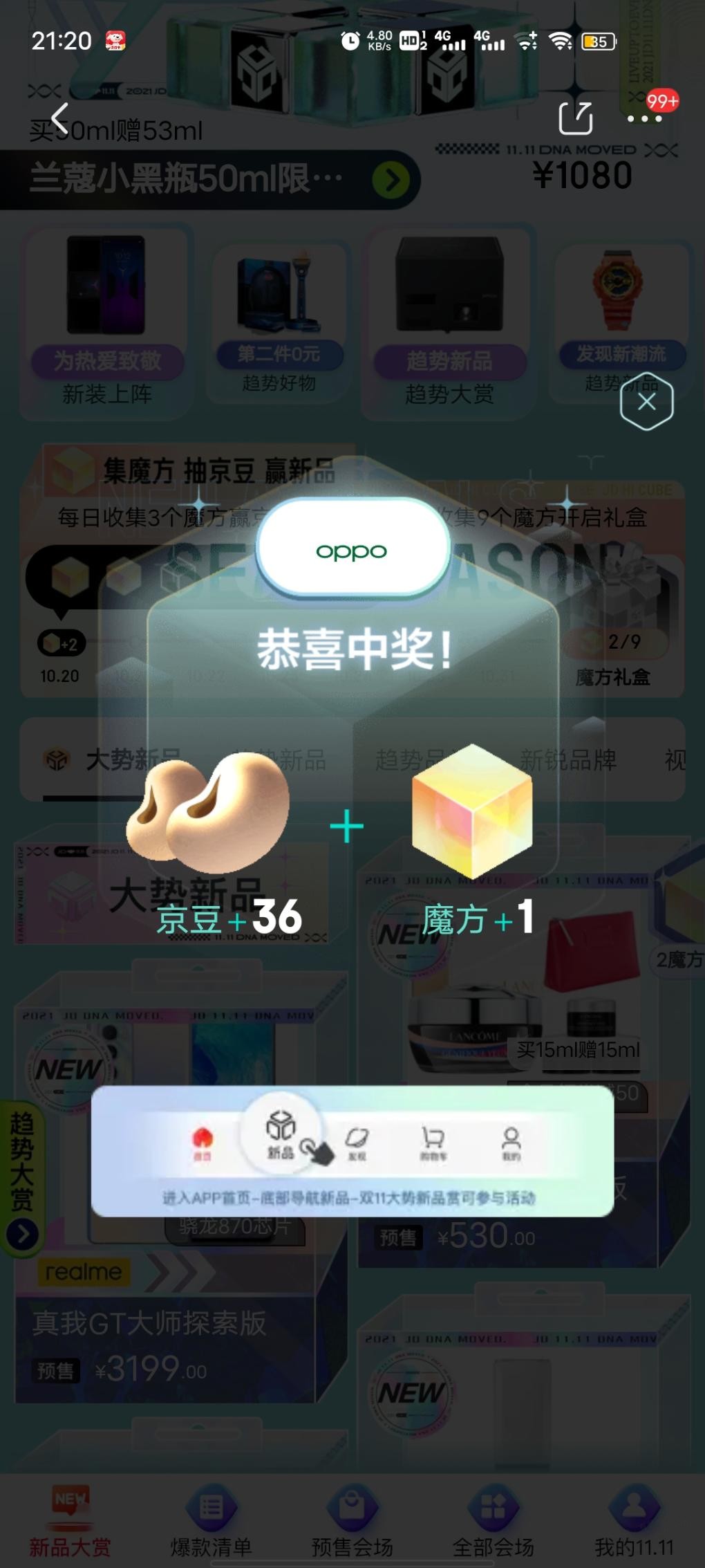Image resolution: width=705 pixels, height=1568 pixels.
Task: Open the 趋势大赏 side button
Action: (22, 1177)
